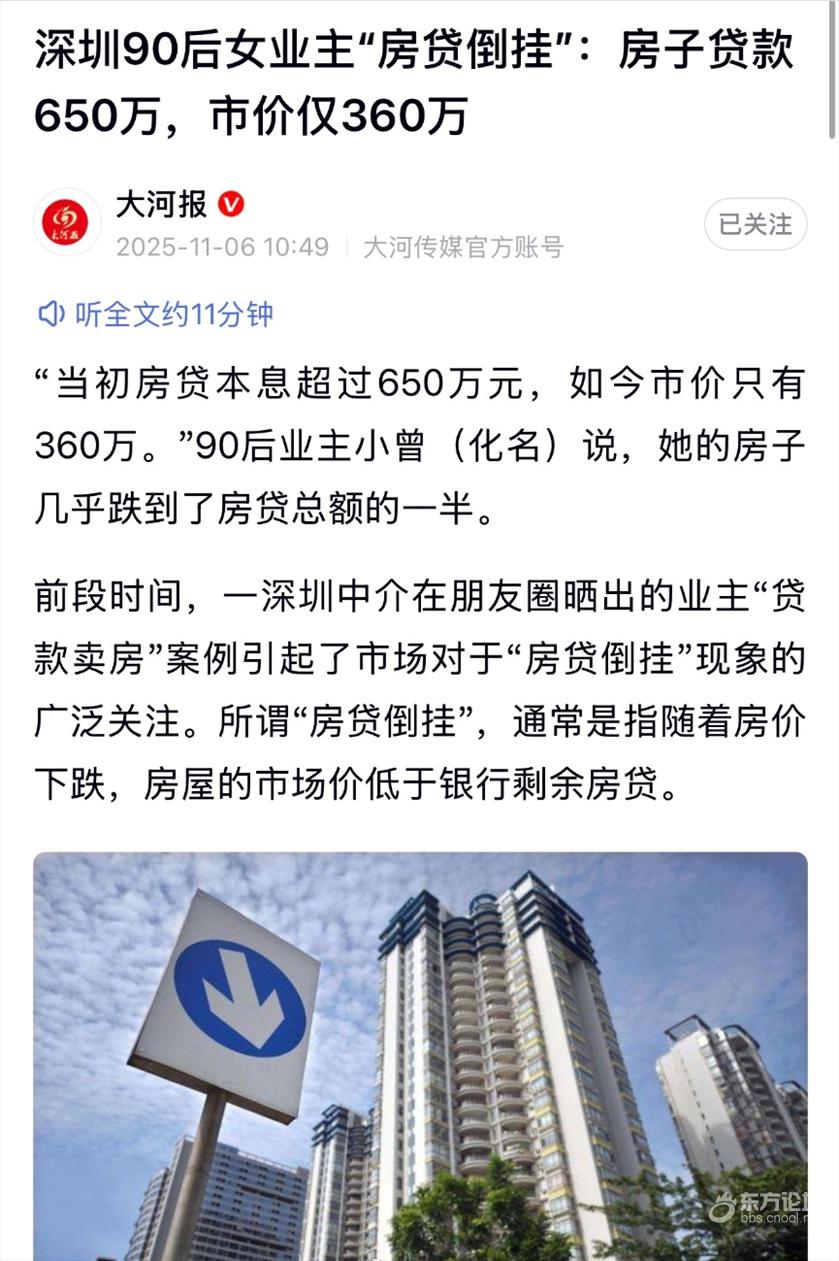Open the 大河报 account name
The height and width of the screenshot is (1261, 839).
pos(162,205)
